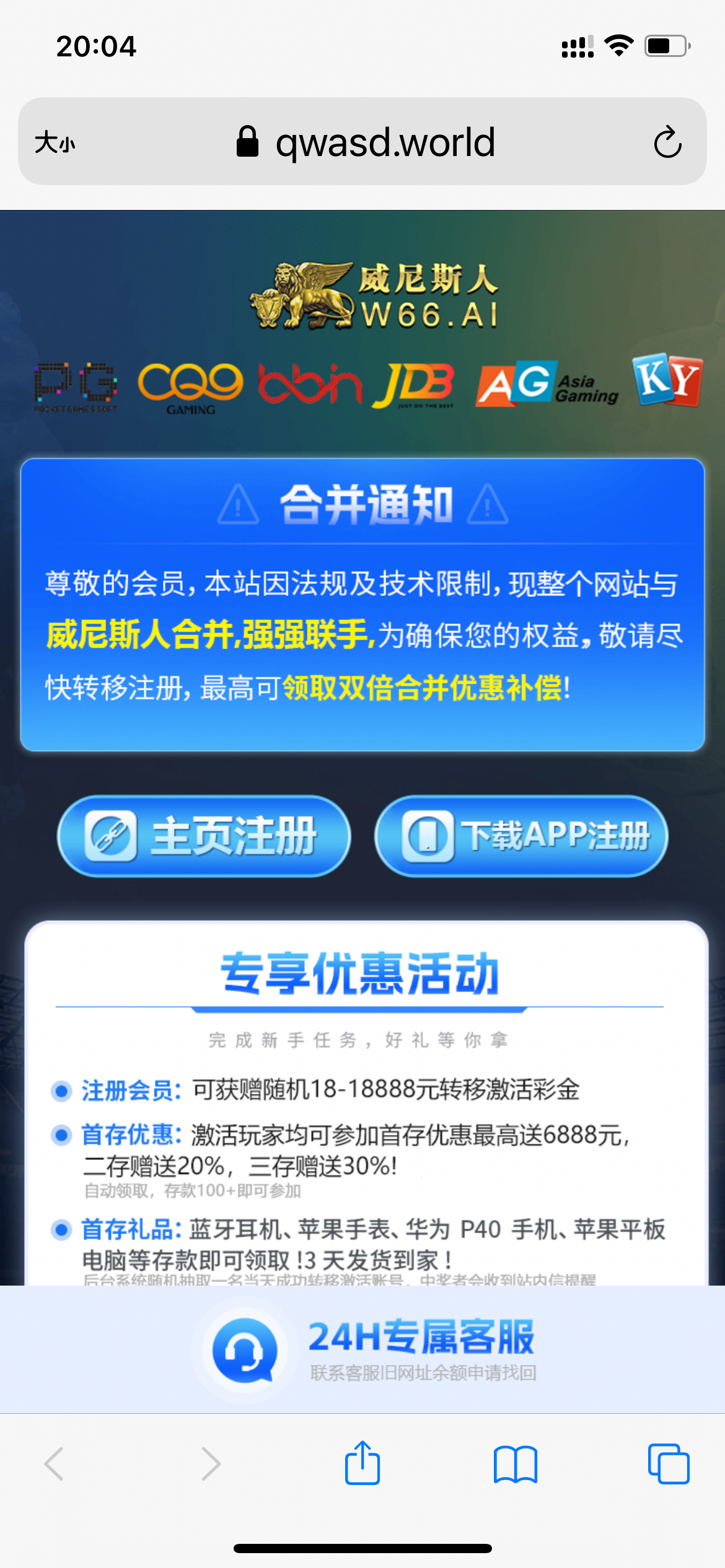The height and width of the screenshot is (1568, 725).
Task: Tap the 主页注册 button
Action: pyautogui.click(x=204, y=836)
